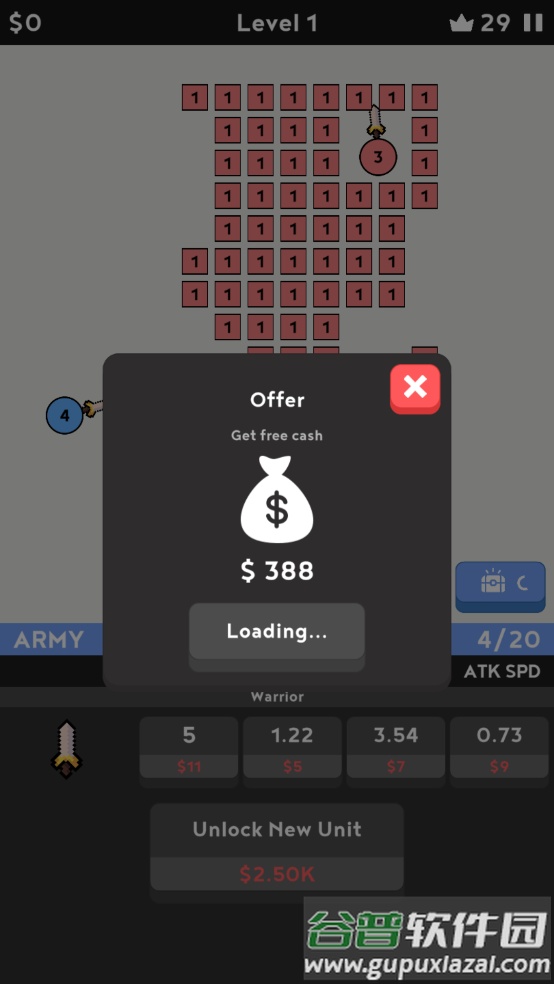Close the Offer popup
554x984 pixels.
415,388
